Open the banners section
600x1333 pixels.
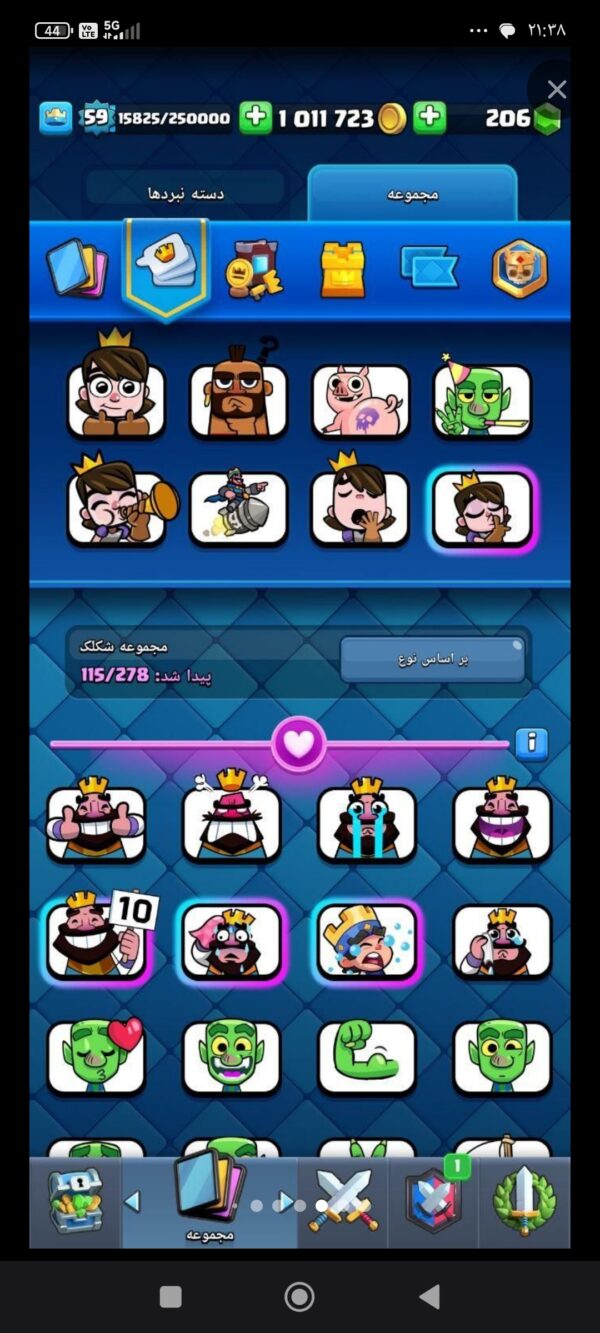coord(429,268)
